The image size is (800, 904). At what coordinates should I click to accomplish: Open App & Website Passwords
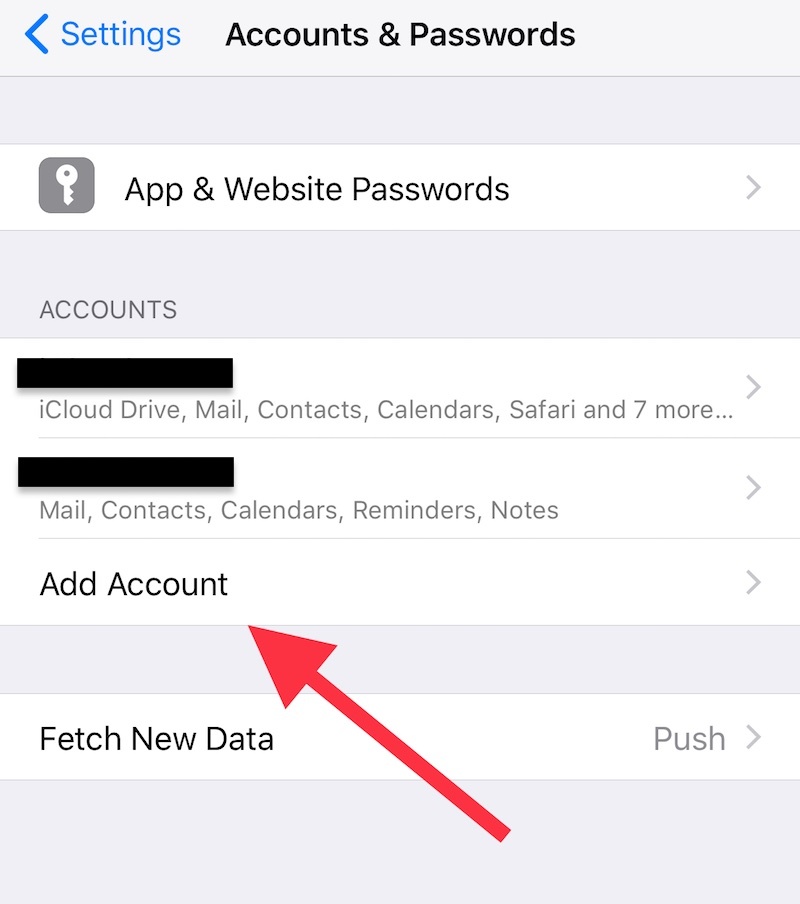coord(400,188)
